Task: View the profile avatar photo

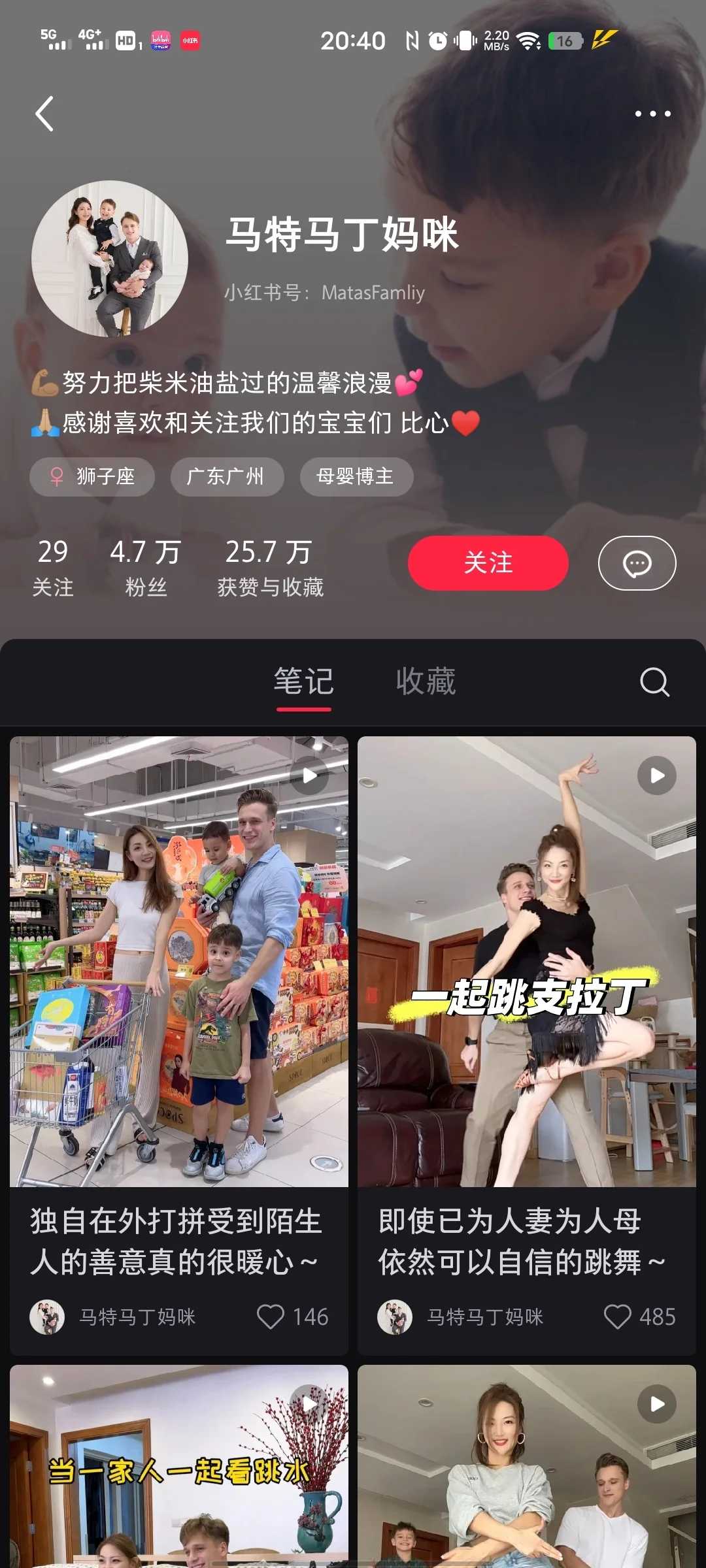Action: click(x=110, y=259)
